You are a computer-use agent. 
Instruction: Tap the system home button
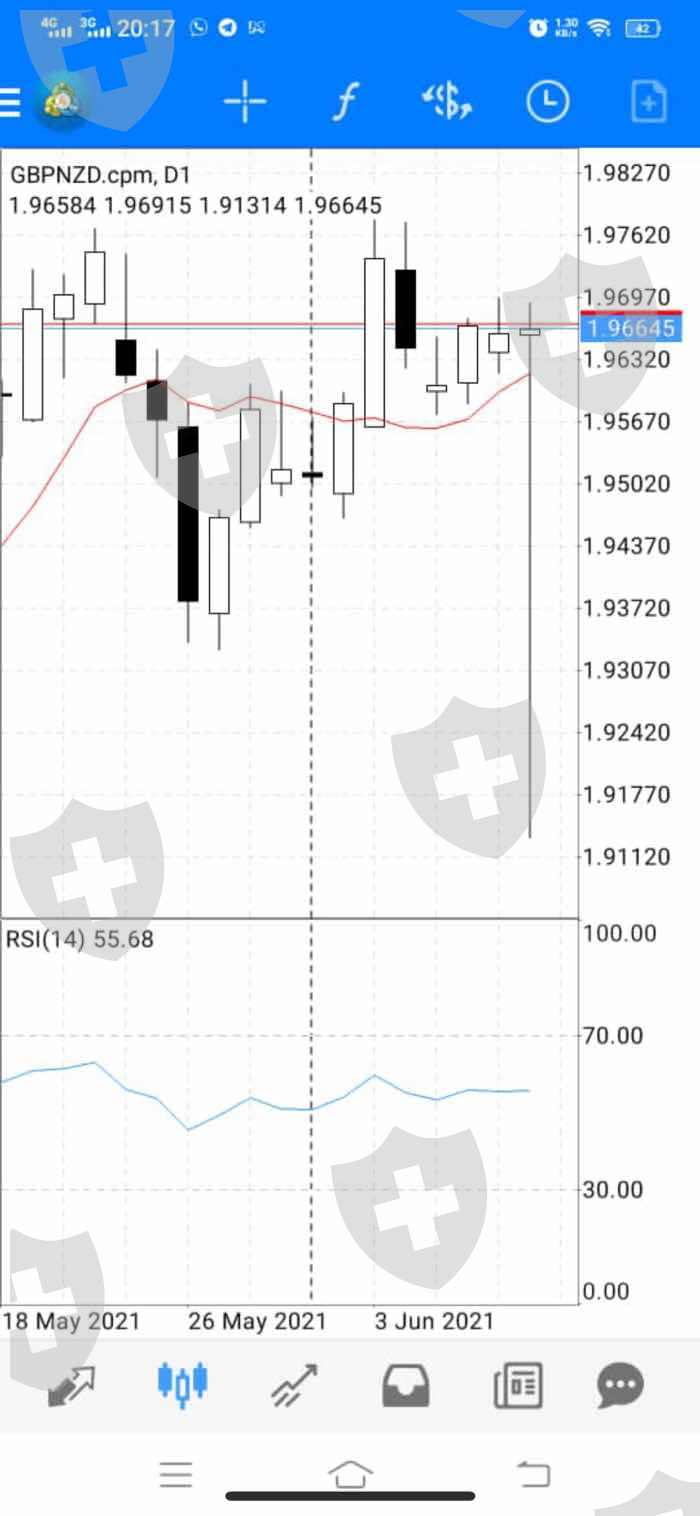[x=350, y=1473]
